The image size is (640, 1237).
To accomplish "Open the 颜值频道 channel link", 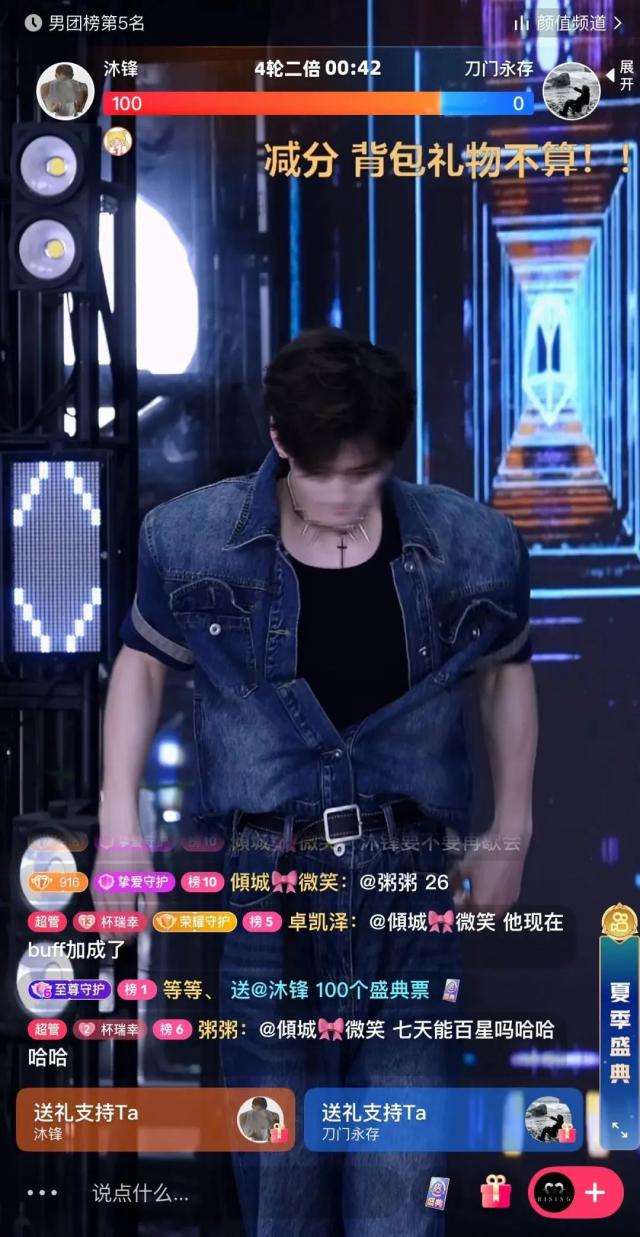I will 568,22.
